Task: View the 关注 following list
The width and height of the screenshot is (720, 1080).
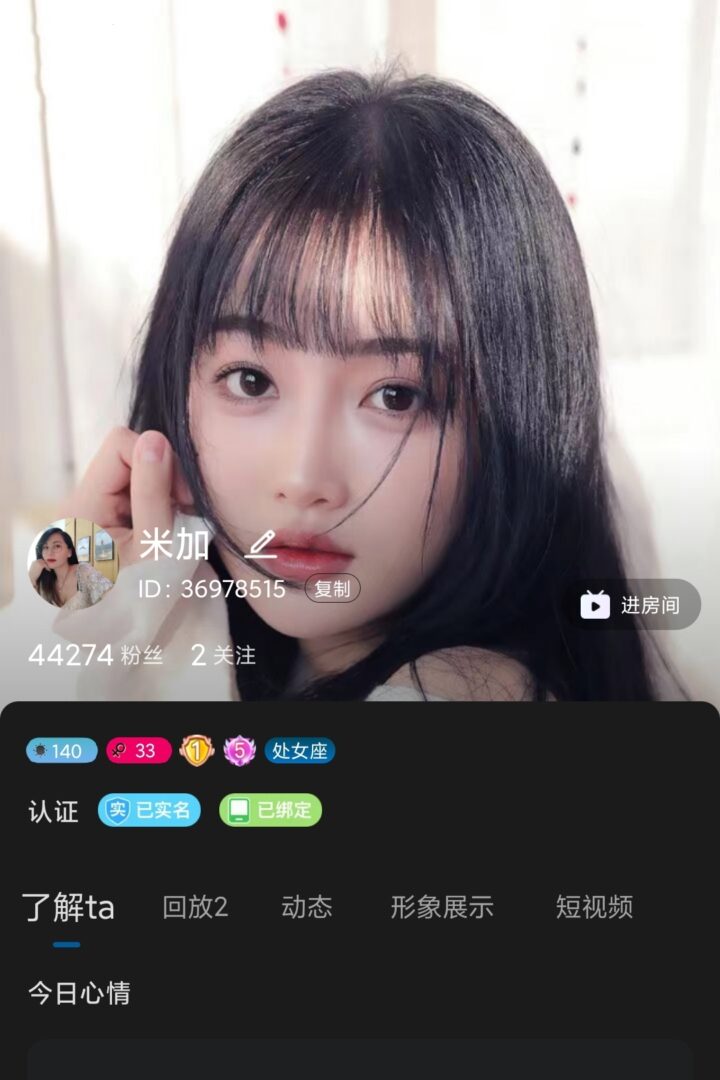Action: 223,655
